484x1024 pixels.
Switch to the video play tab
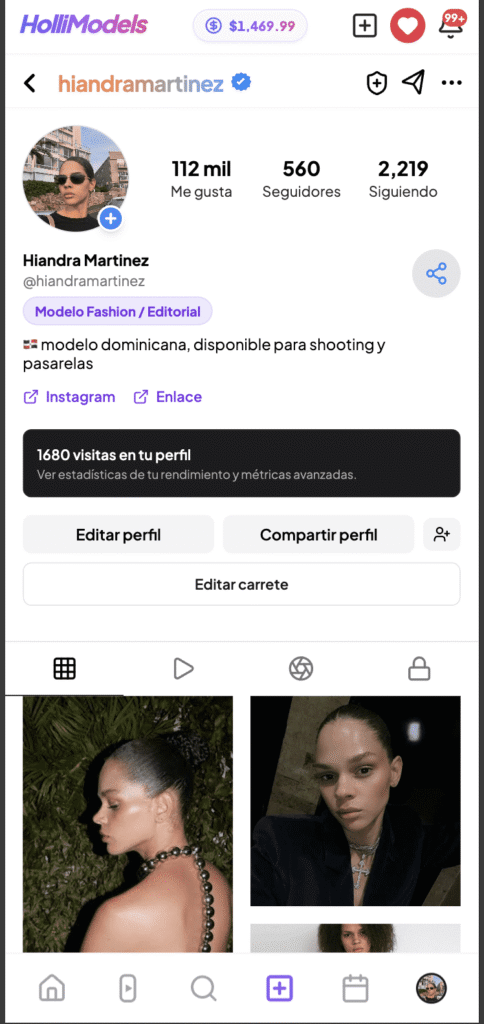point(183,669)
